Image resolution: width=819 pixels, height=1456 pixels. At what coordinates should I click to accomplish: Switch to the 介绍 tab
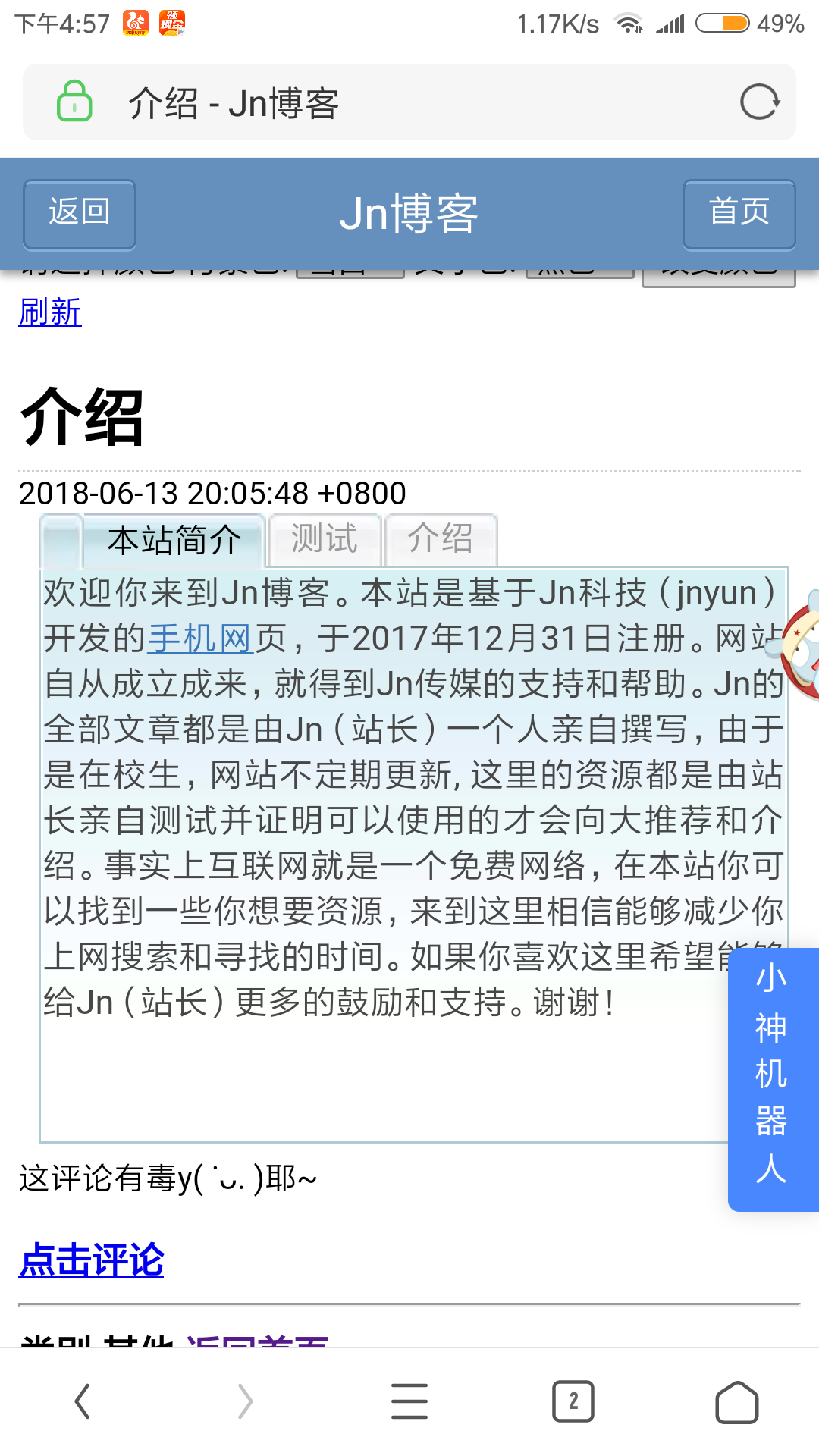[x=441, y=540]
